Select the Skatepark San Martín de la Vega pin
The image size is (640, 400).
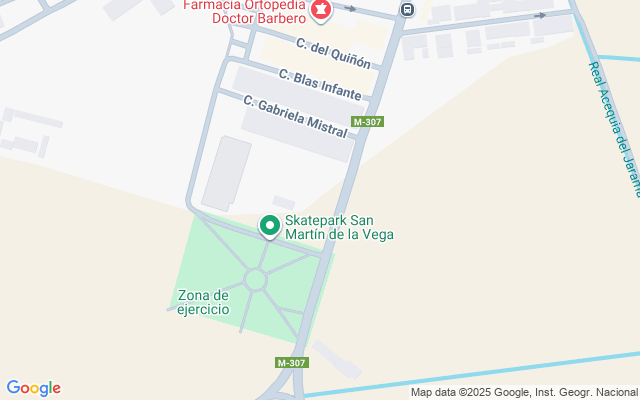coord(270,226)
